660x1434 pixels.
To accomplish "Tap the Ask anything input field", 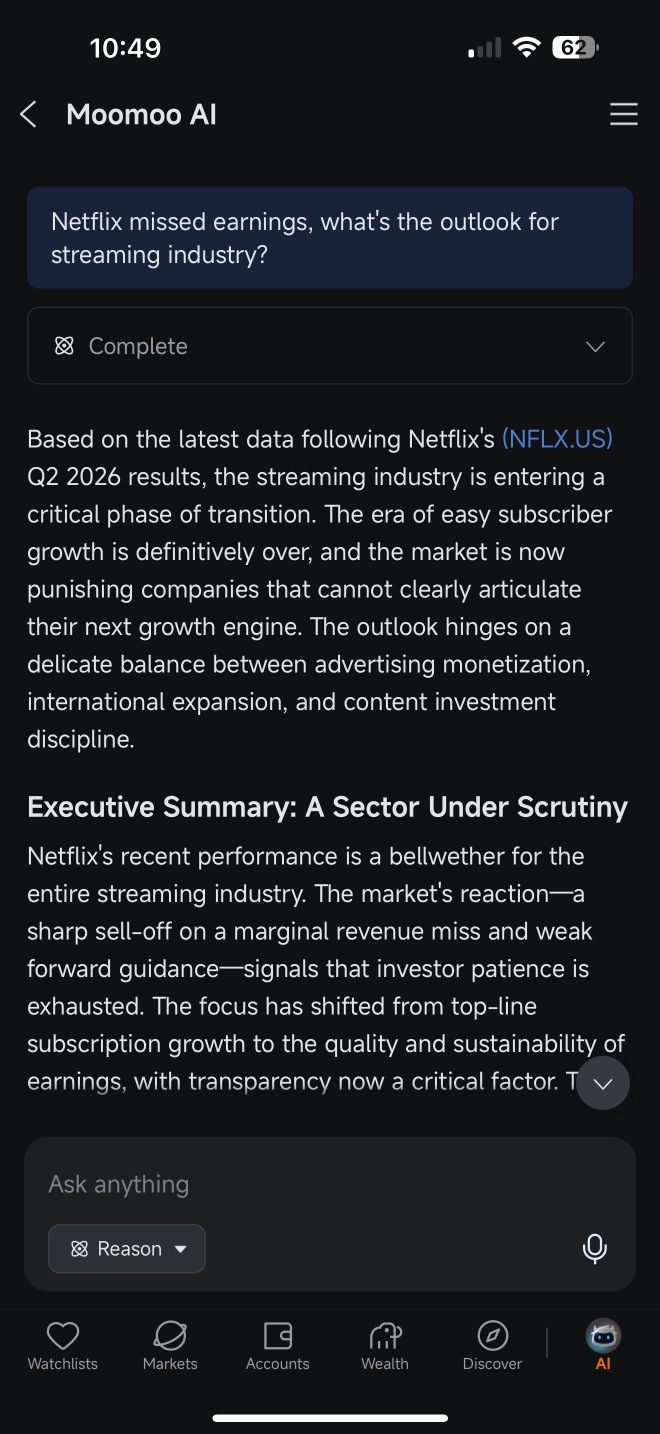I will coord(330,1184).
